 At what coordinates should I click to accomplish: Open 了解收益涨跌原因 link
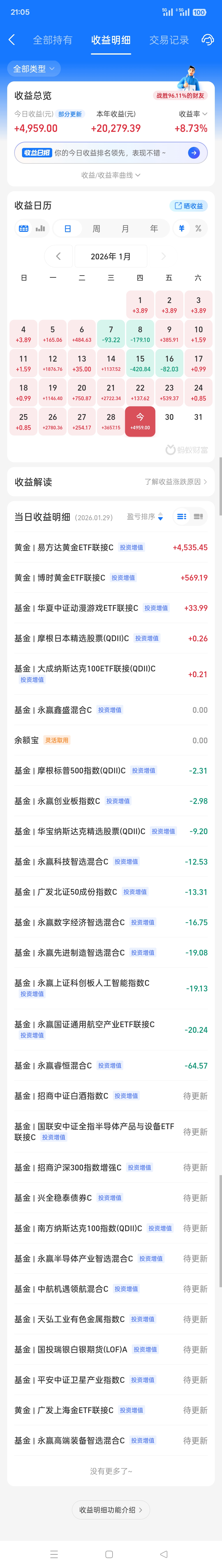175,481
